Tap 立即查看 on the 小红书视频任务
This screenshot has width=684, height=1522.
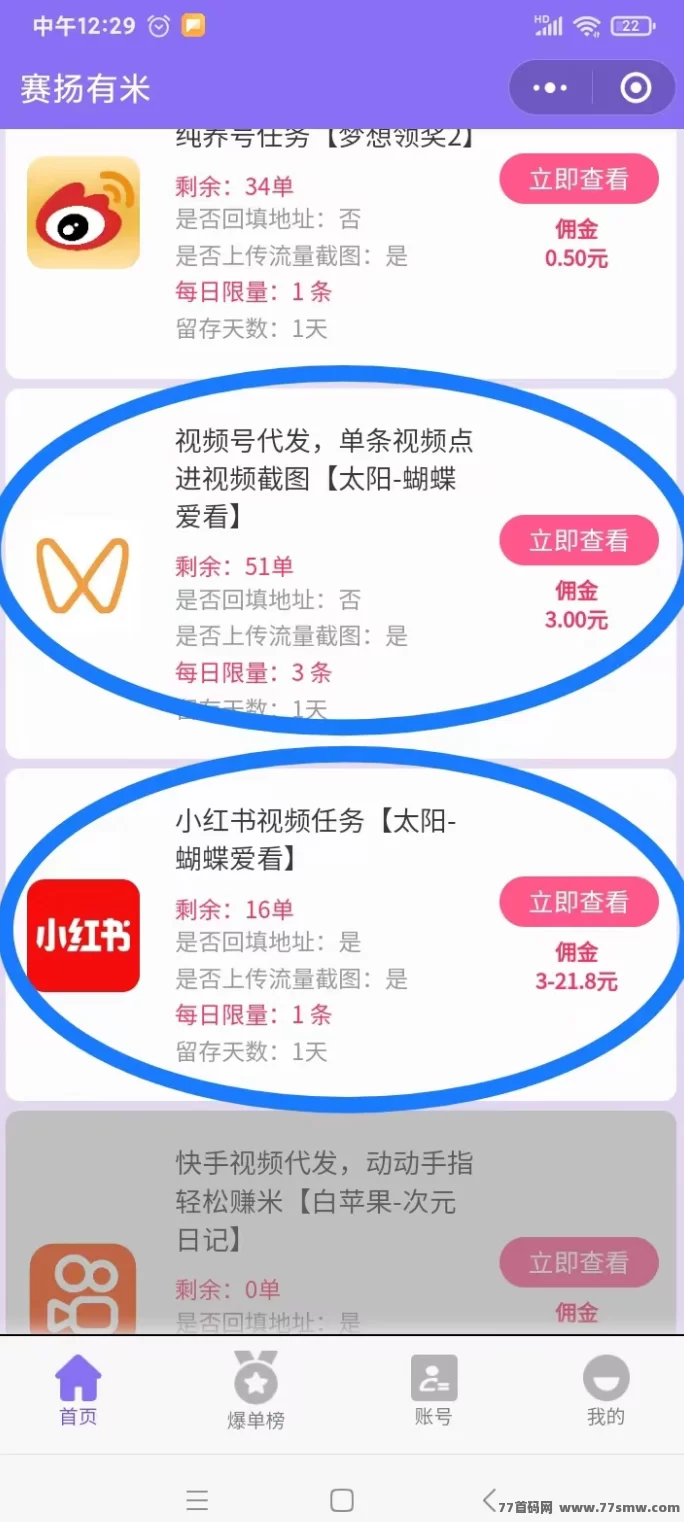point(579,903)
